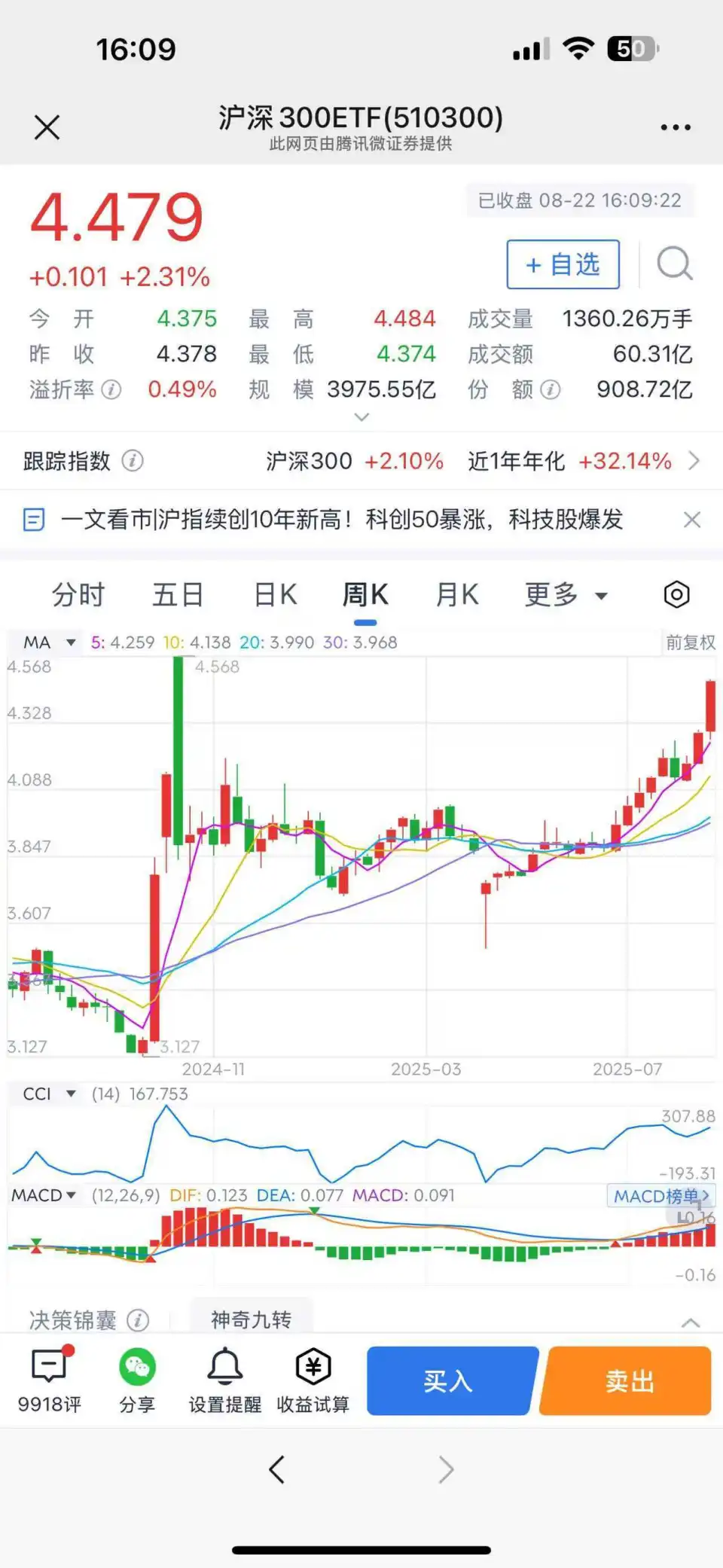The width and height of the screenshot is (723, 1568).
Task: Open the 一文看市 news headline
Action: 342,519
